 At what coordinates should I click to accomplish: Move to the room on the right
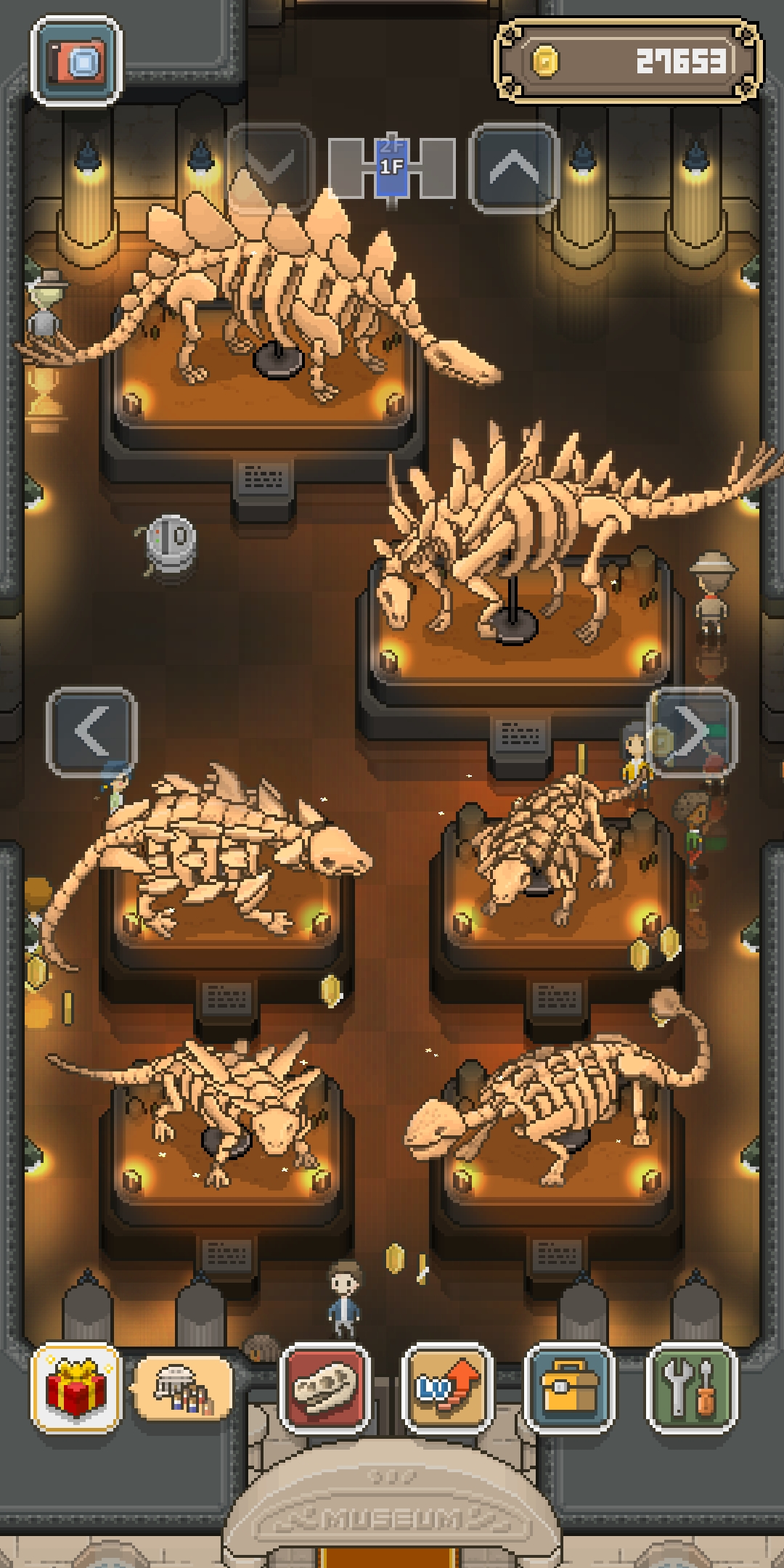pyautogui.click(x=691, y=732)
